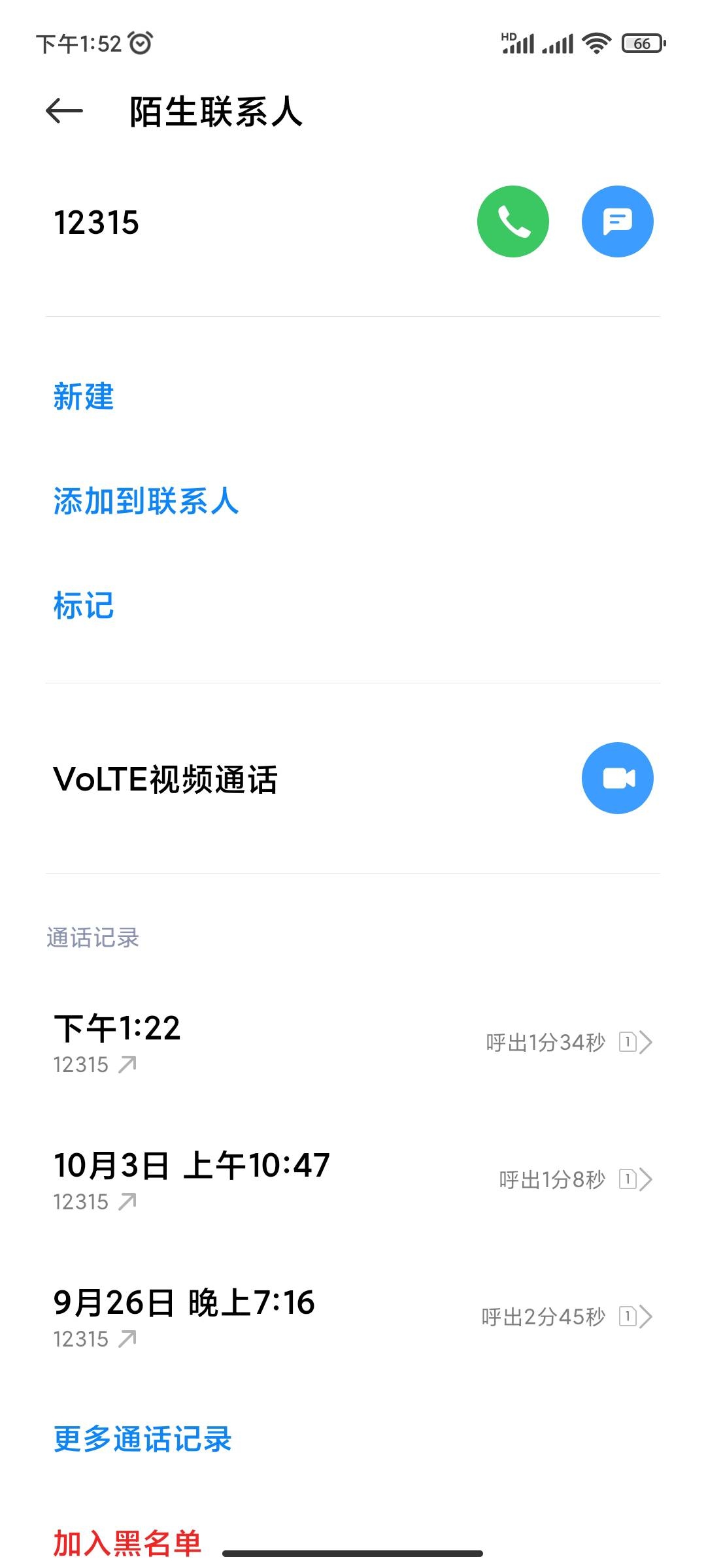The height and width of the screenshot is (1568, 706).
Task: Send a text message to 12315
Action: coord(617,221)
